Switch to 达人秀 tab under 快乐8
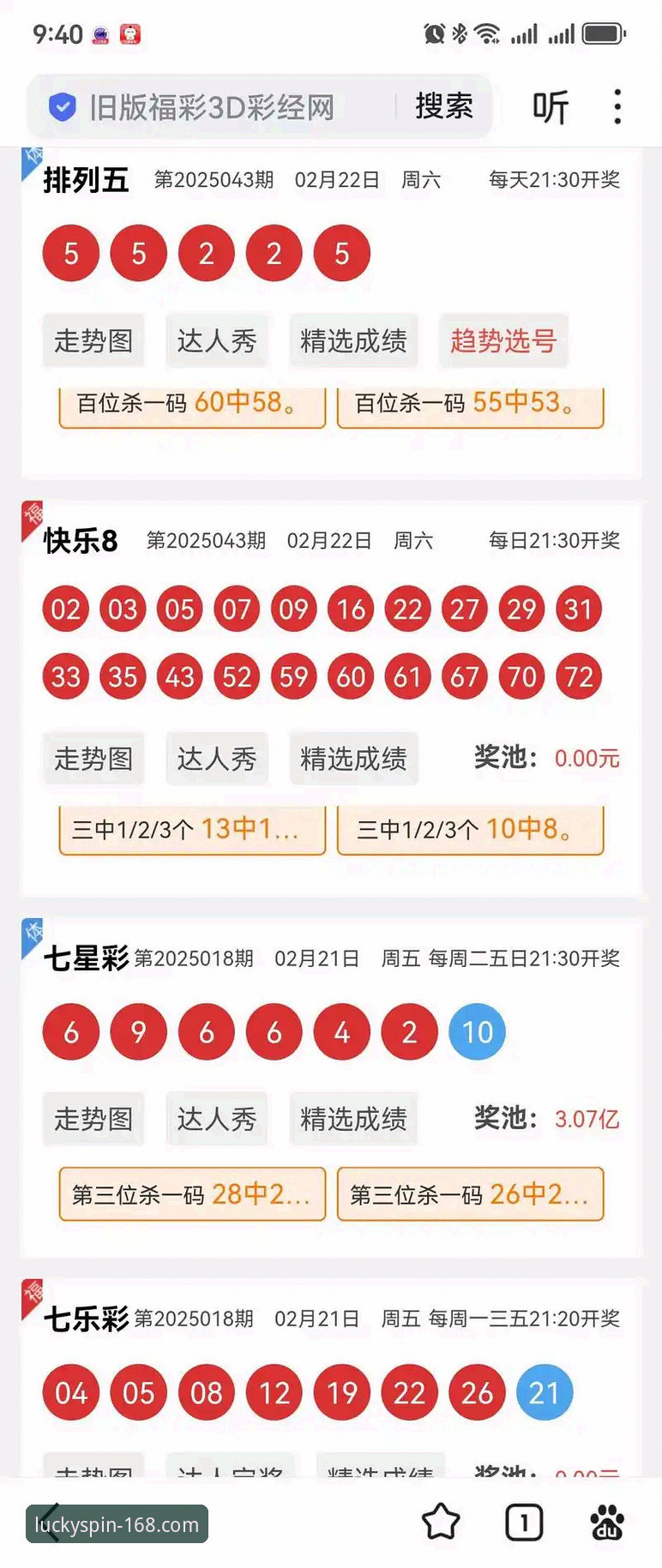This screenshot has width=662, height=1568. [217, 758]
